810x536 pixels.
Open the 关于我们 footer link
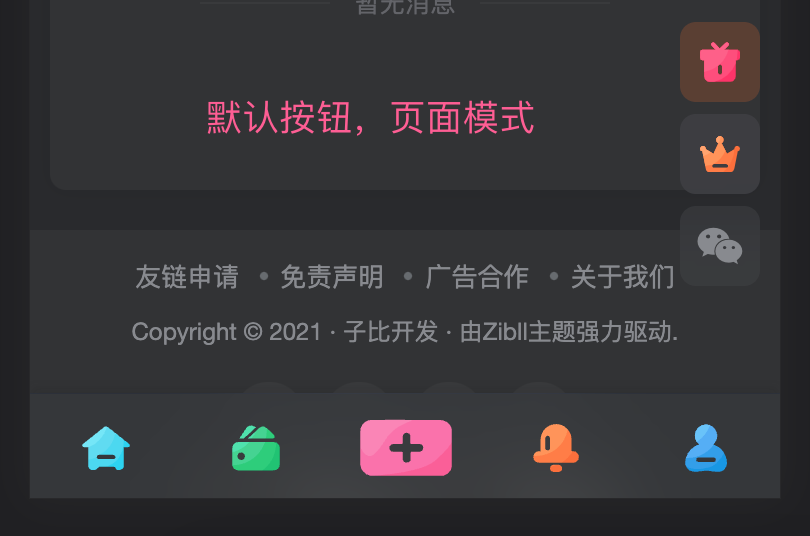(x=622, y=277)
